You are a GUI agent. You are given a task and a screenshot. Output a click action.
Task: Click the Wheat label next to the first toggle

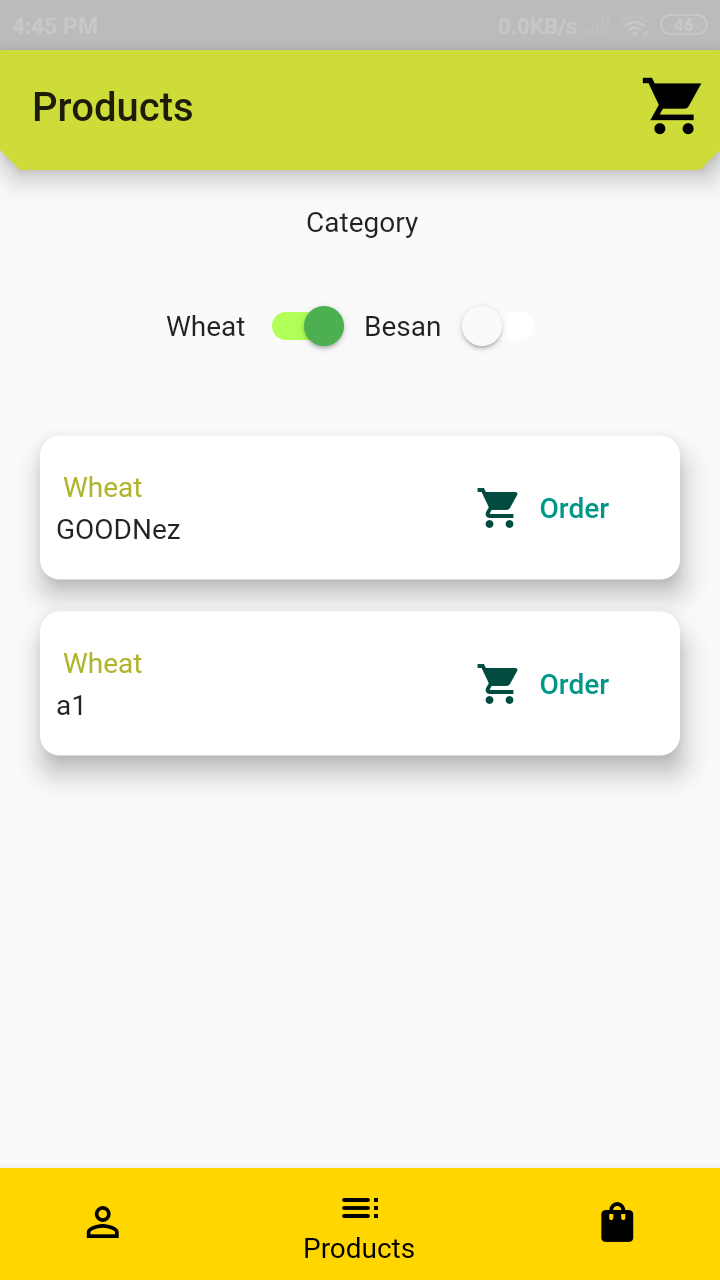pos(204,326)
